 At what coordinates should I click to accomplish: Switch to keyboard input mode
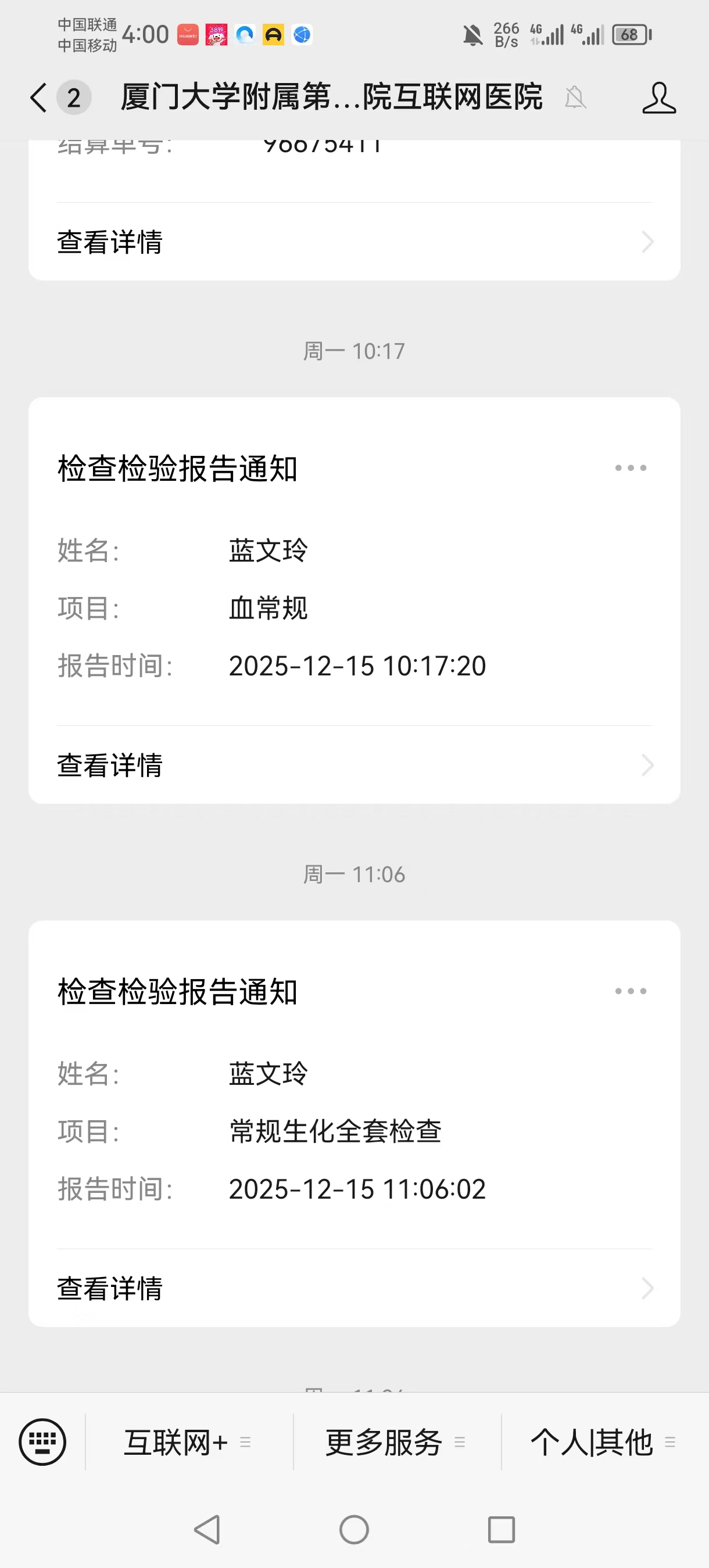point(42,1442)
